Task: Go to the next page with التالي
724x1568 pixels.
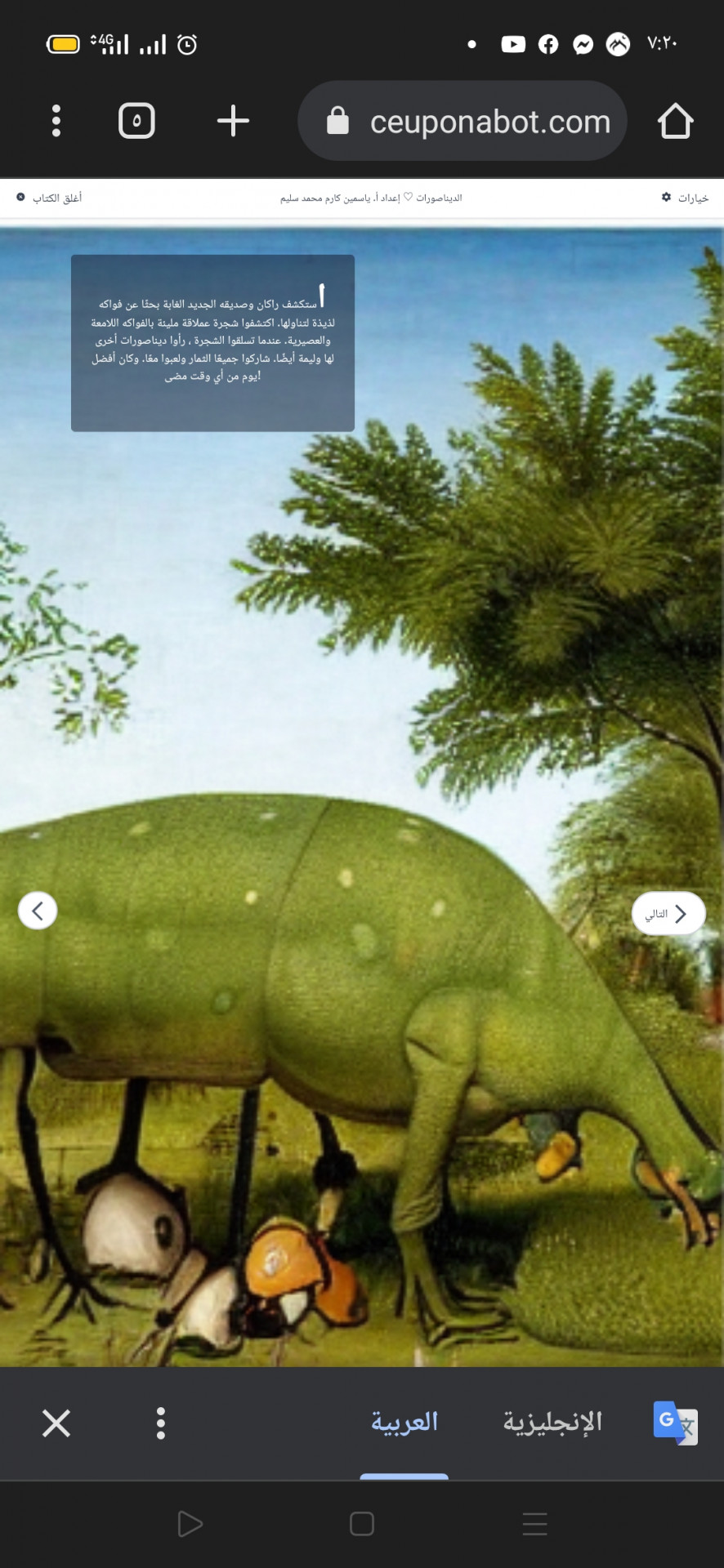Action: pos(668,913)
